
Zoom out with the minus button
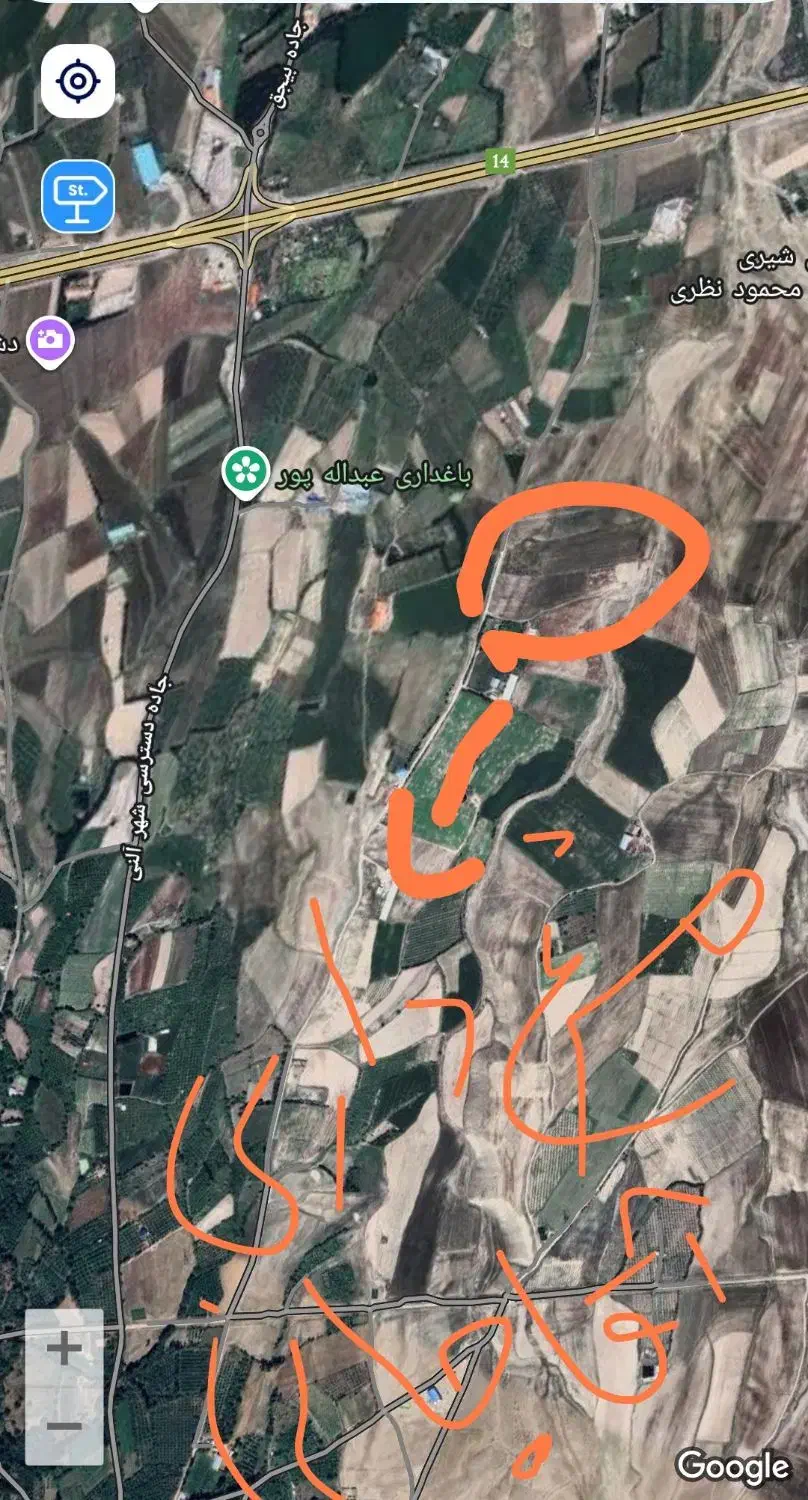pos(64,1427)
